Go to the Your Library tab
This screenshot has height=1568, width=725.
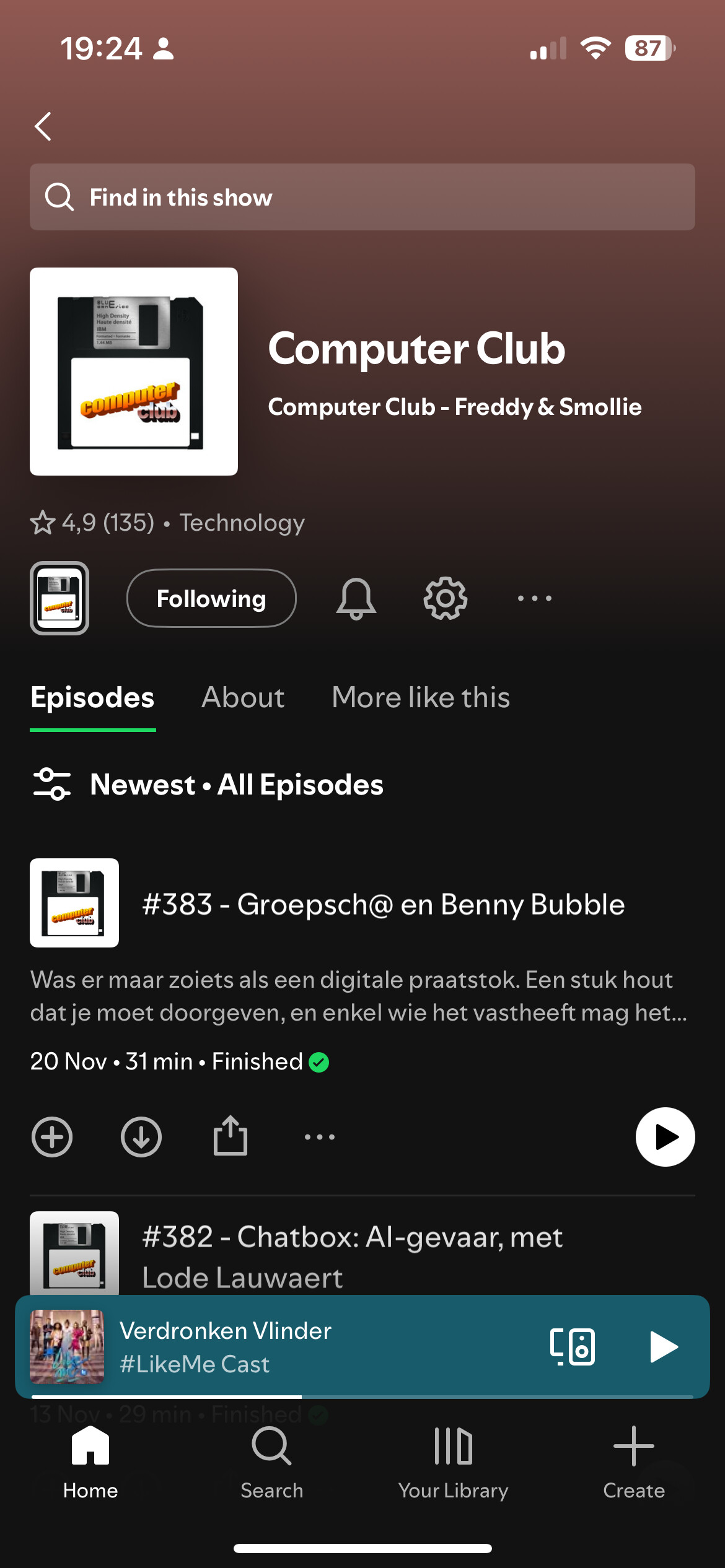pos(453,1461)
